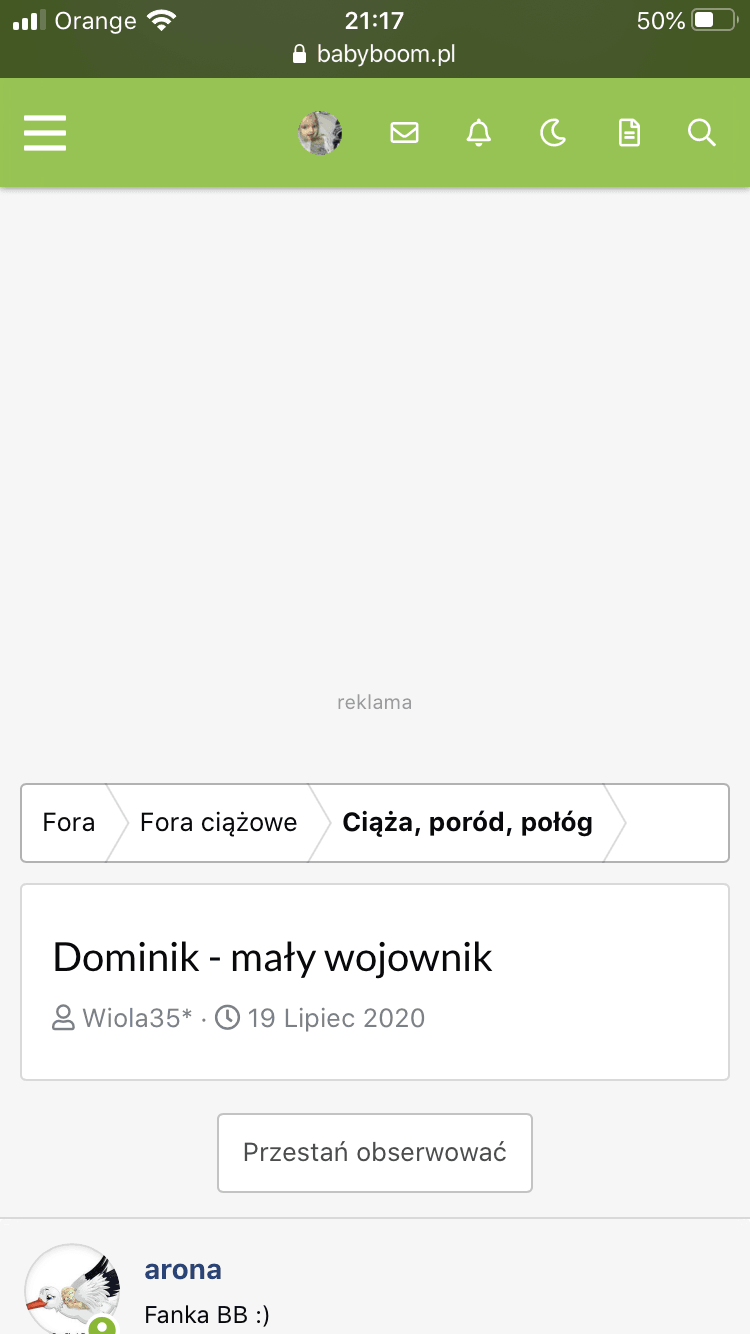The image size is (750, 1334).
Task: Open the Fora ciążowe breadcrumb
Action: (218, 823)
